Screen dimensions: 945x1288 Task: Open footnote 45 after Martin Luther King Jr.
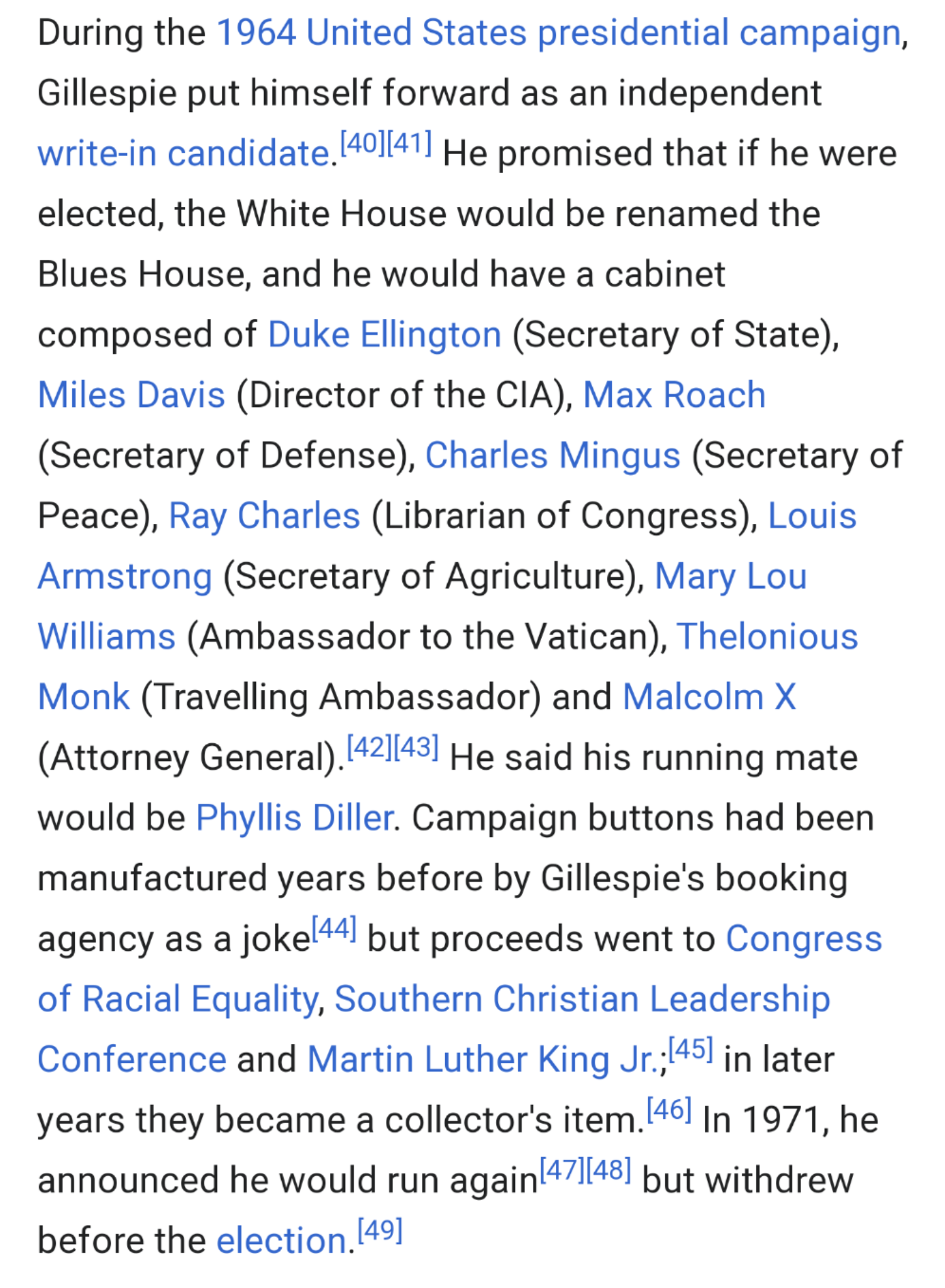pos(690,1049)
